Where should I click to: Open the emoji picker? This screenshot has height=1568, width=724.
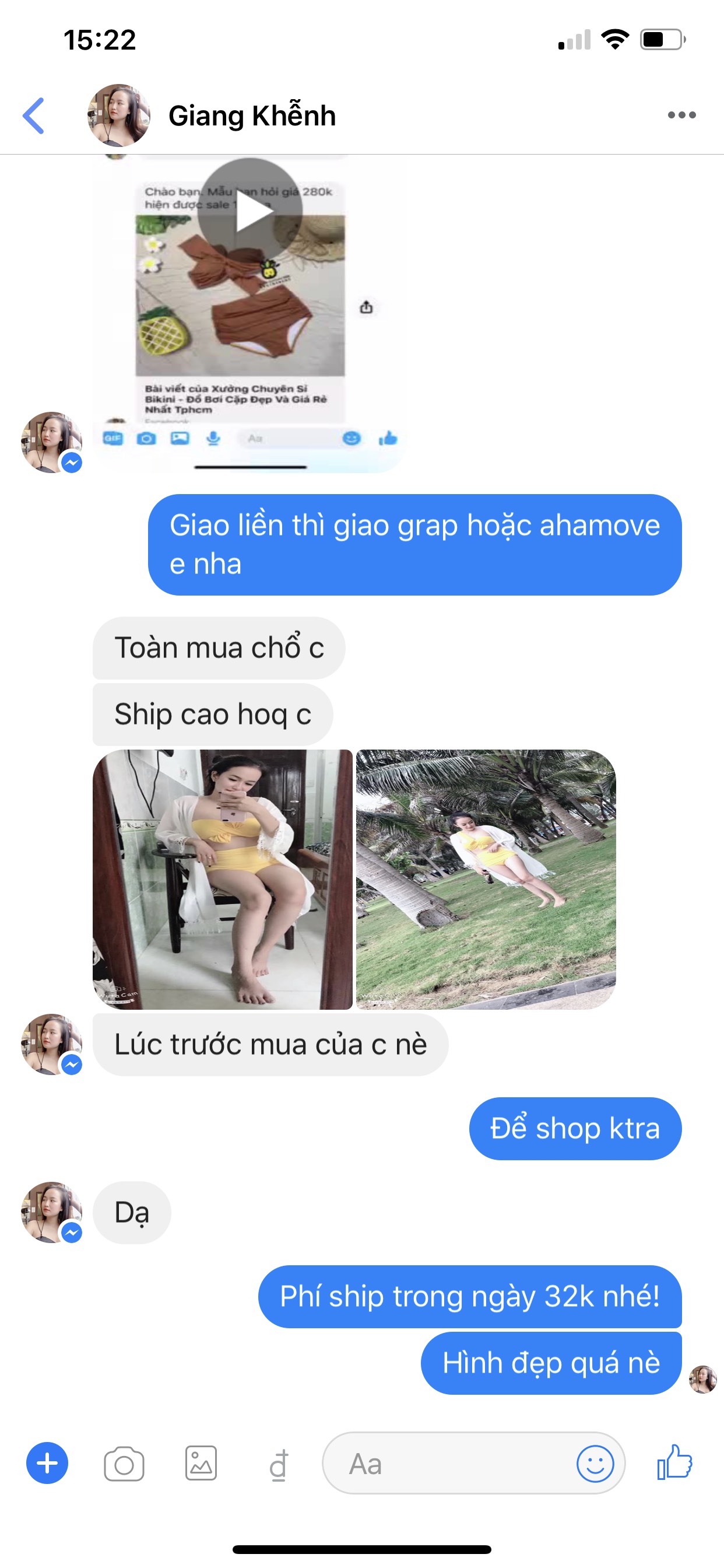[595, 1464]
